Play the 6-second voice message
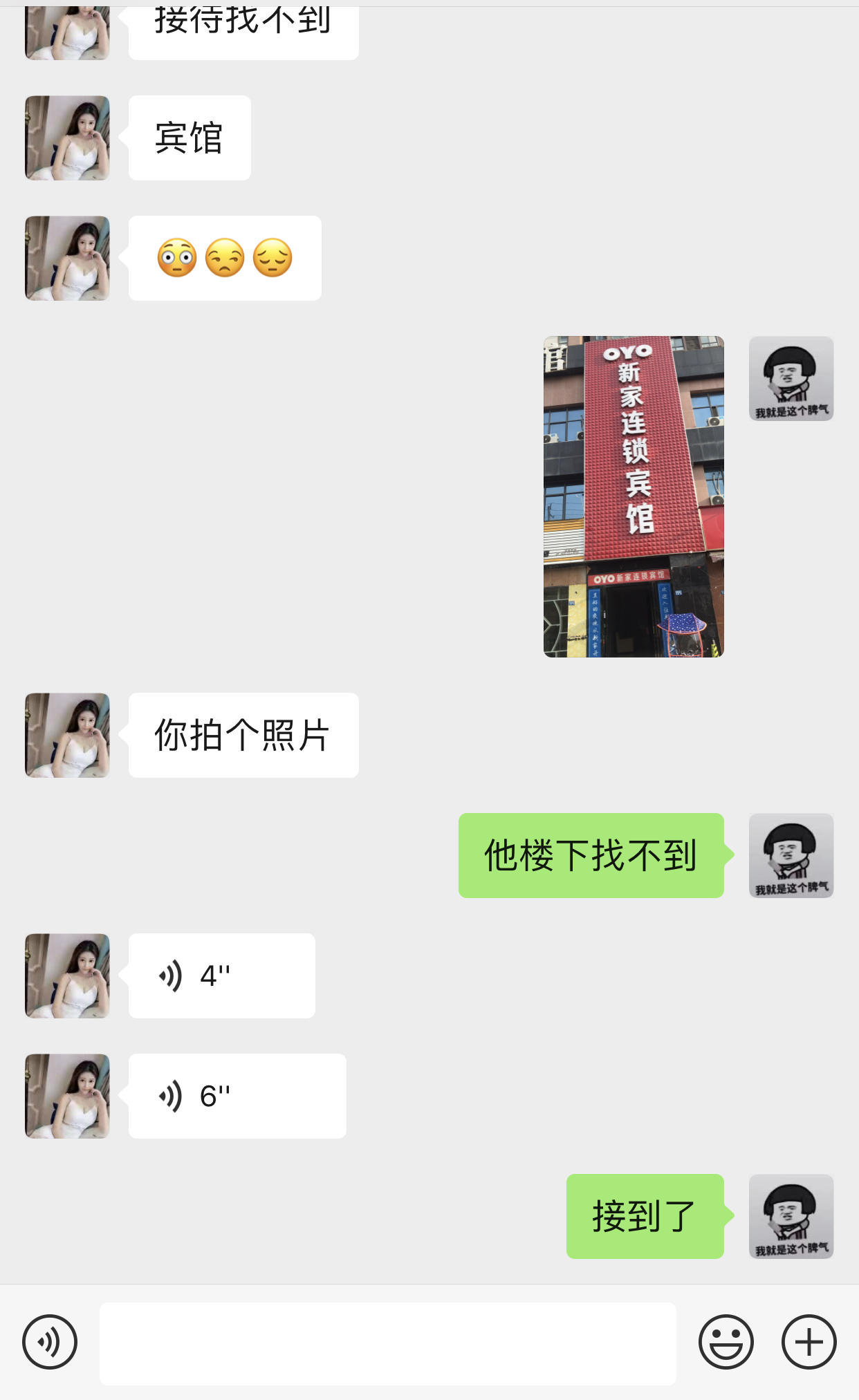Screen dimensions: 859x1400 [235, 1096]
